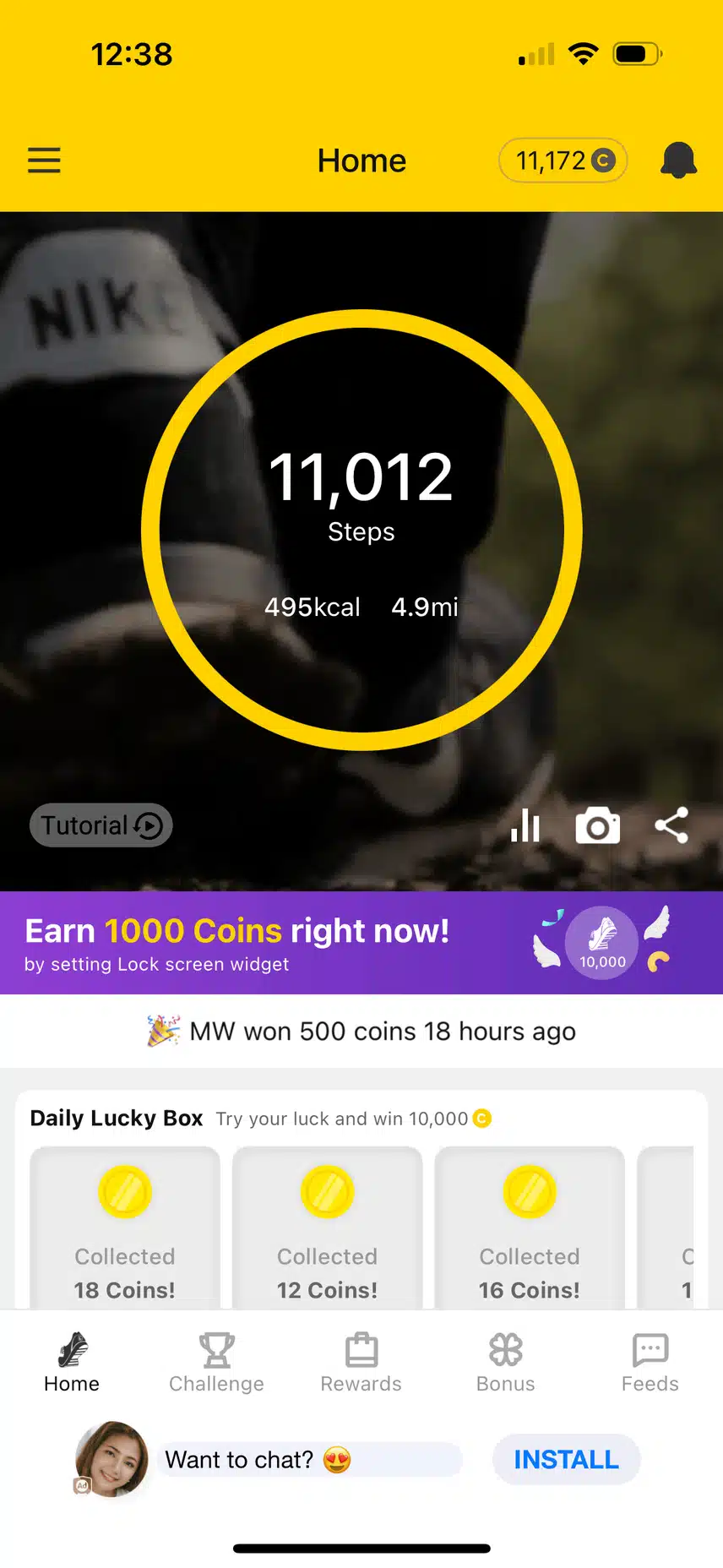Share today's step count
723x1568 pixels.
coord(671,825)
